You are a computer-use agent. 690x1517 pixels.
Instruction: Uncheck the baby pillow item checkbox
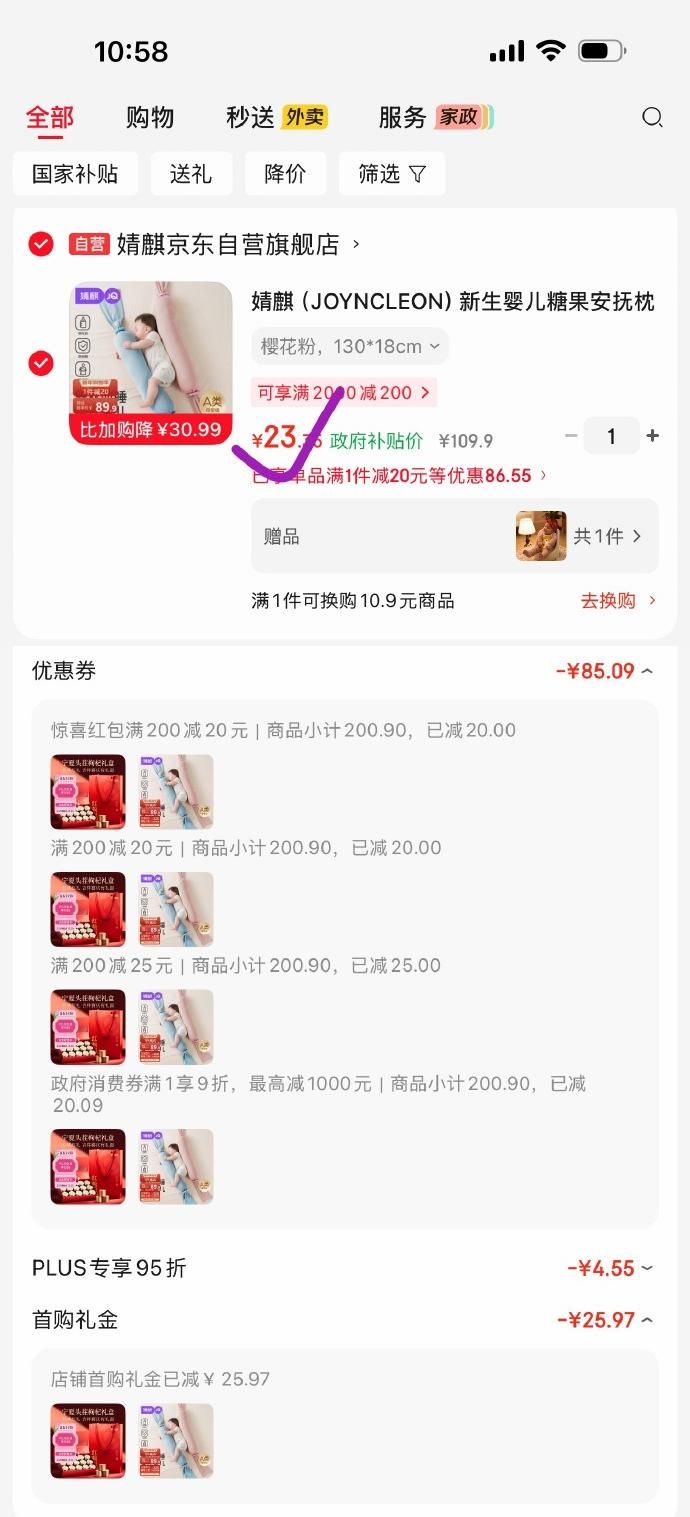click(41, 363)
